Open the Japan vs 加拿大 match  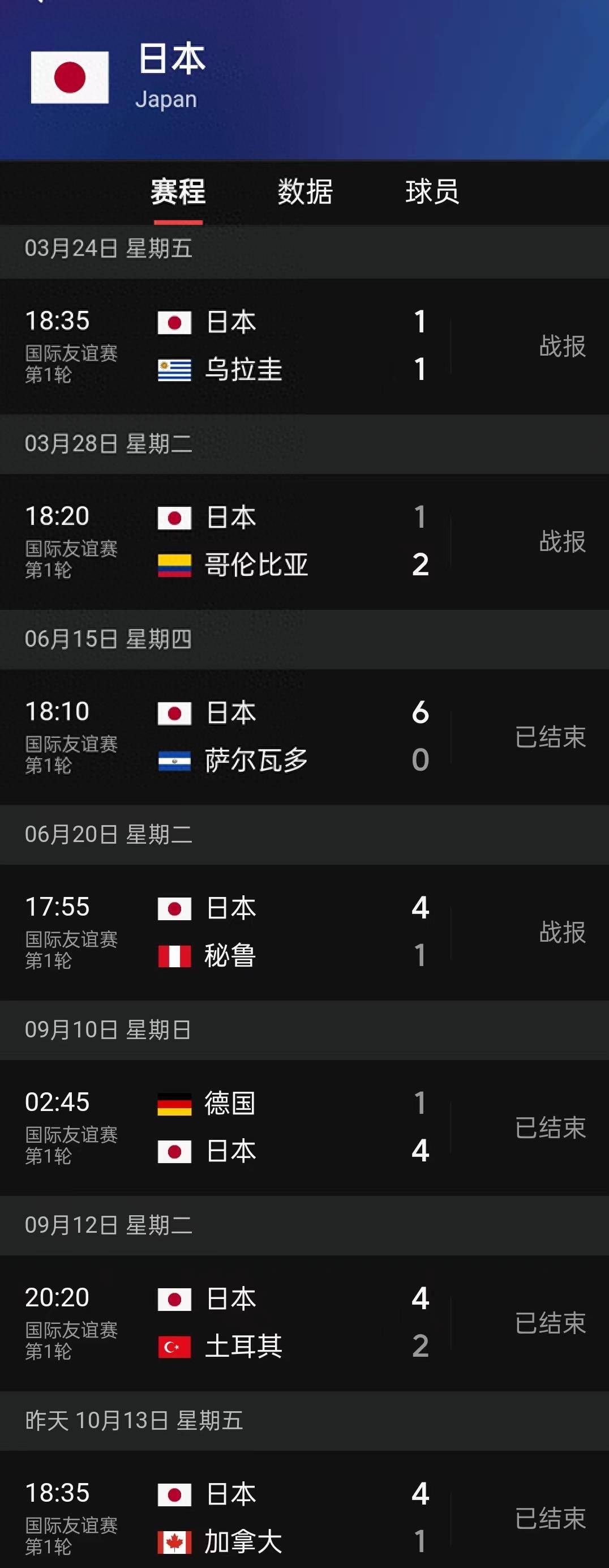point(292,1518)
